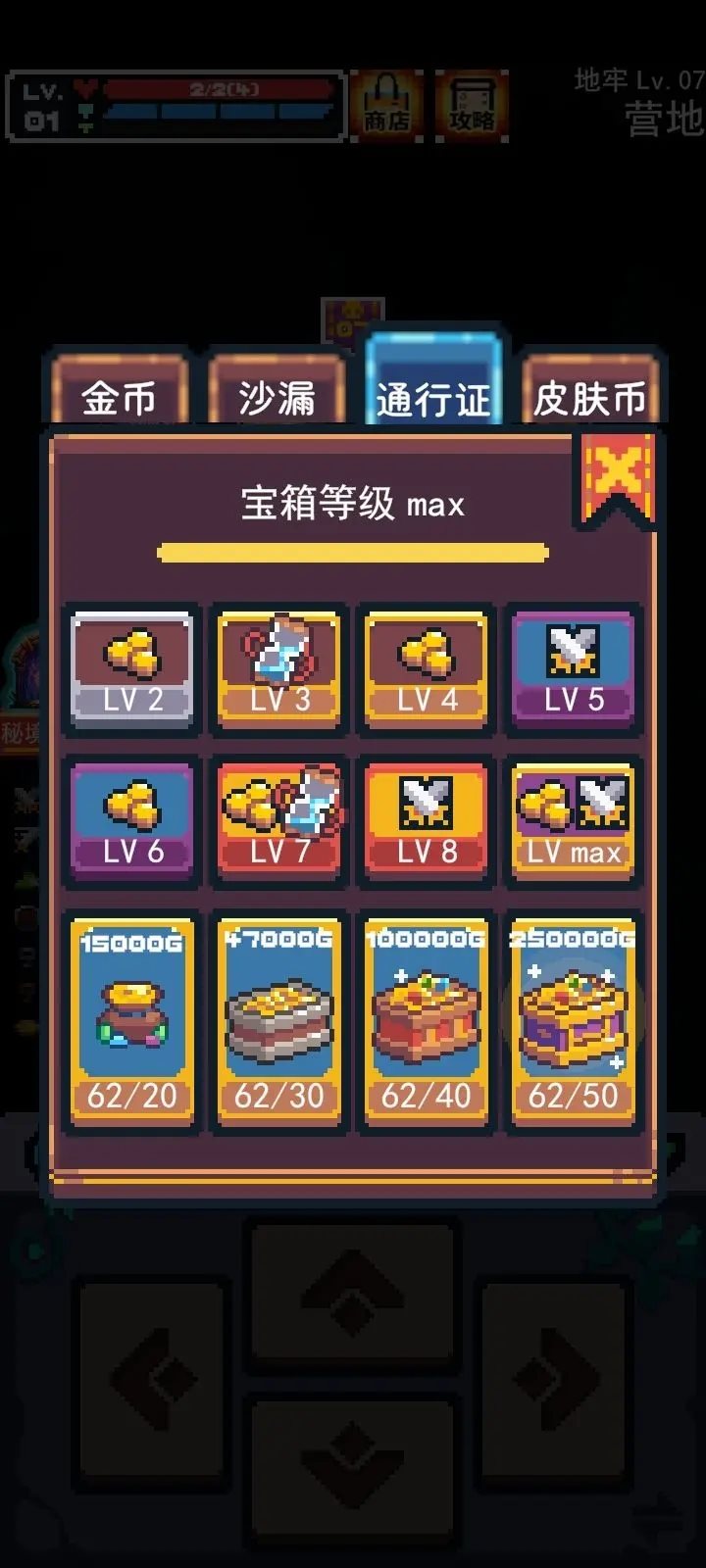Collect the 100000G chest at 62/40

point(427,1021)
